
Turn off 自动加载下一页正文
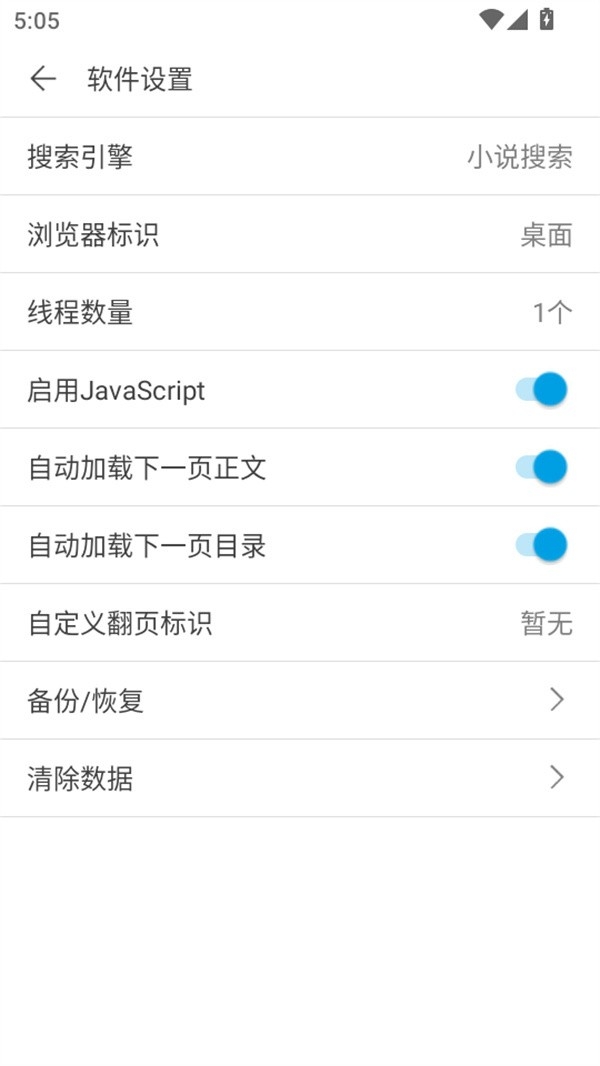point(542,468)
